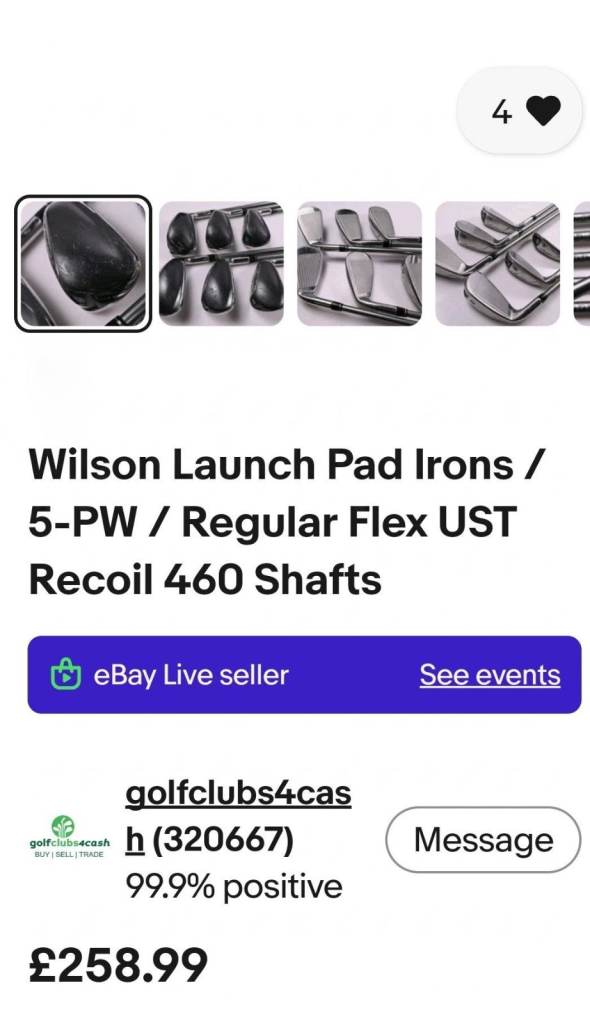Open the third thumbnail showing iron faces
Screen dimensions: 590x1024
pyautogui.click(x=359, y=263)
